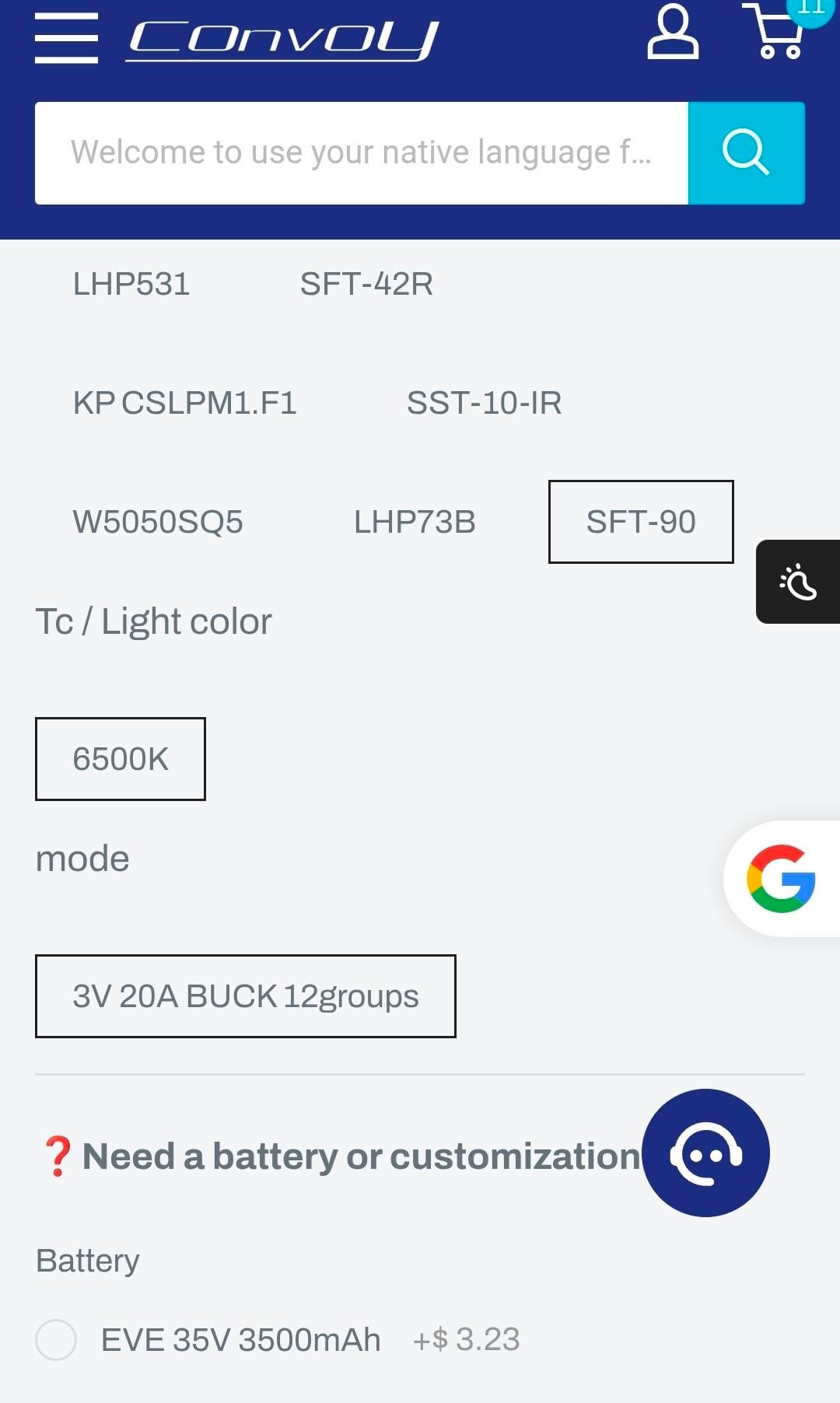
Task: Open the Google floating badge
Action: coord(781,879)
